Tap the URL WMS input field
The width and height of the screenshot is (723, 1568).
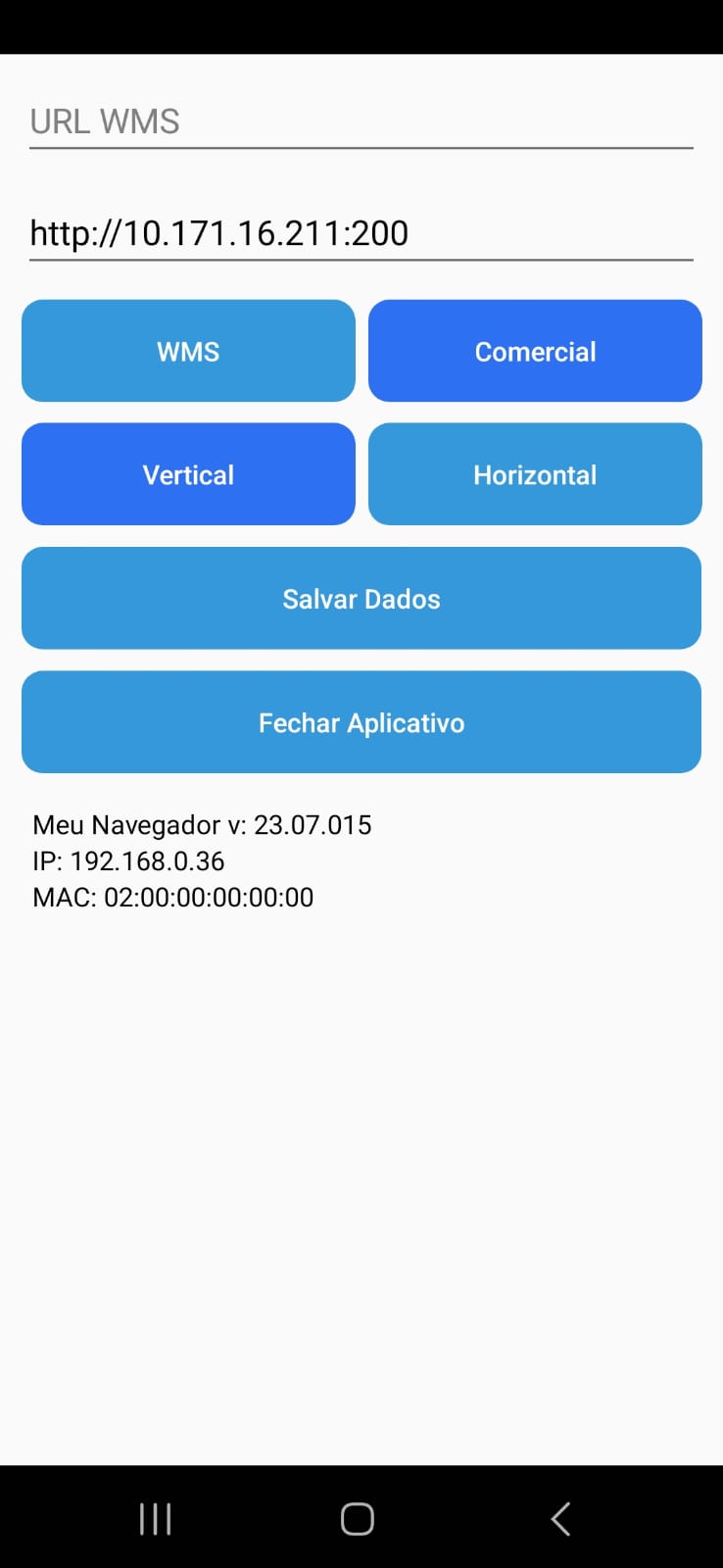click(361, 122)
